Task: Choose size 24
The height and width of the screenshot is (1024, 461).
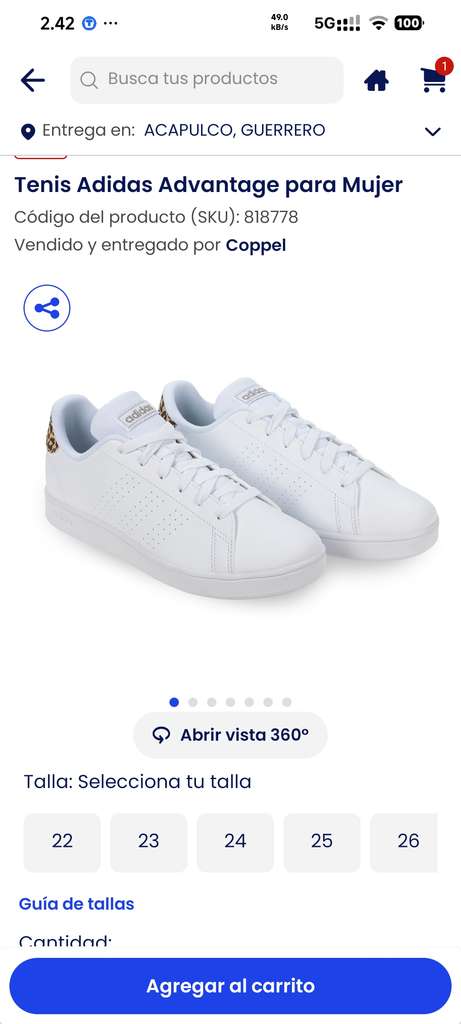Action: click(x=235, y=842)
